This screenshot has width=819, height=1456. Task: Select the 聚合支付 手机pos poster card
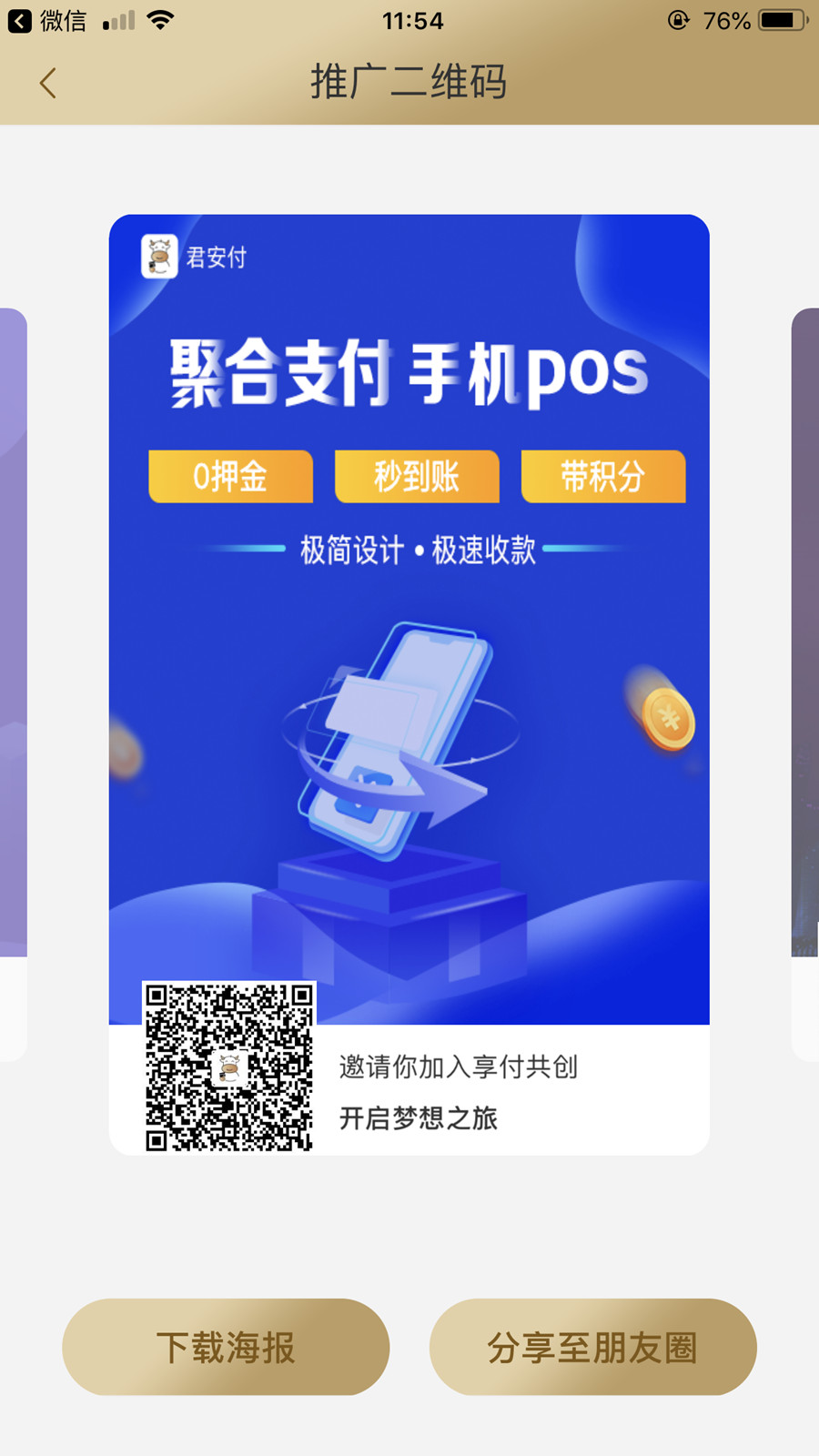coord(409,637)
